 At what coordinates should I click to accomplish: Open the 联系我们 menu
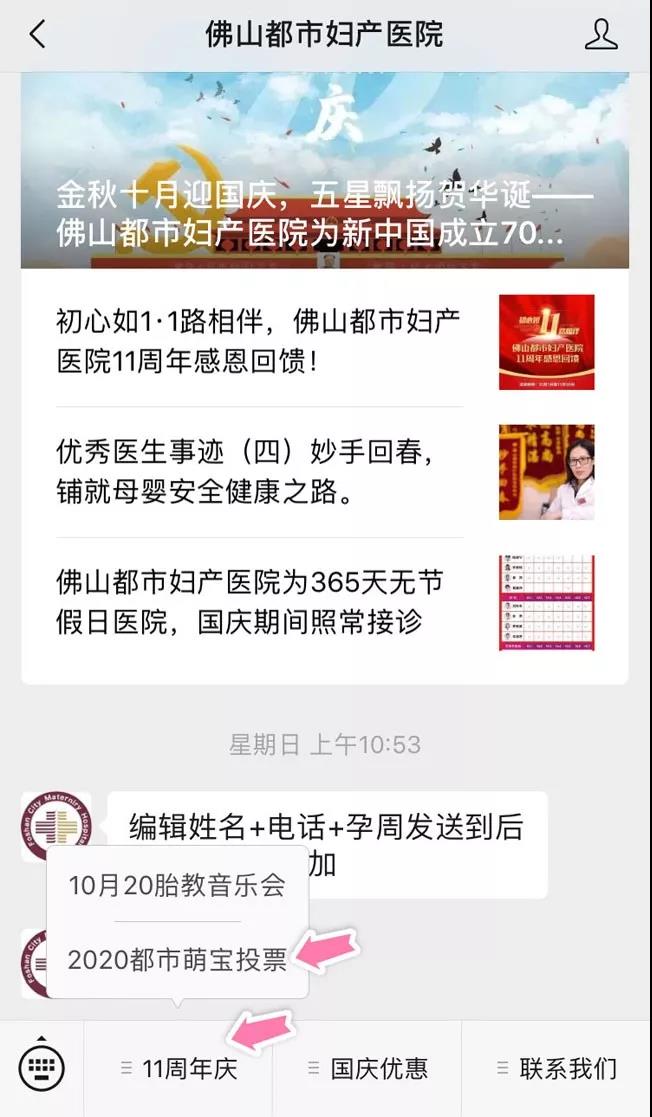(x=556, y=1069)
